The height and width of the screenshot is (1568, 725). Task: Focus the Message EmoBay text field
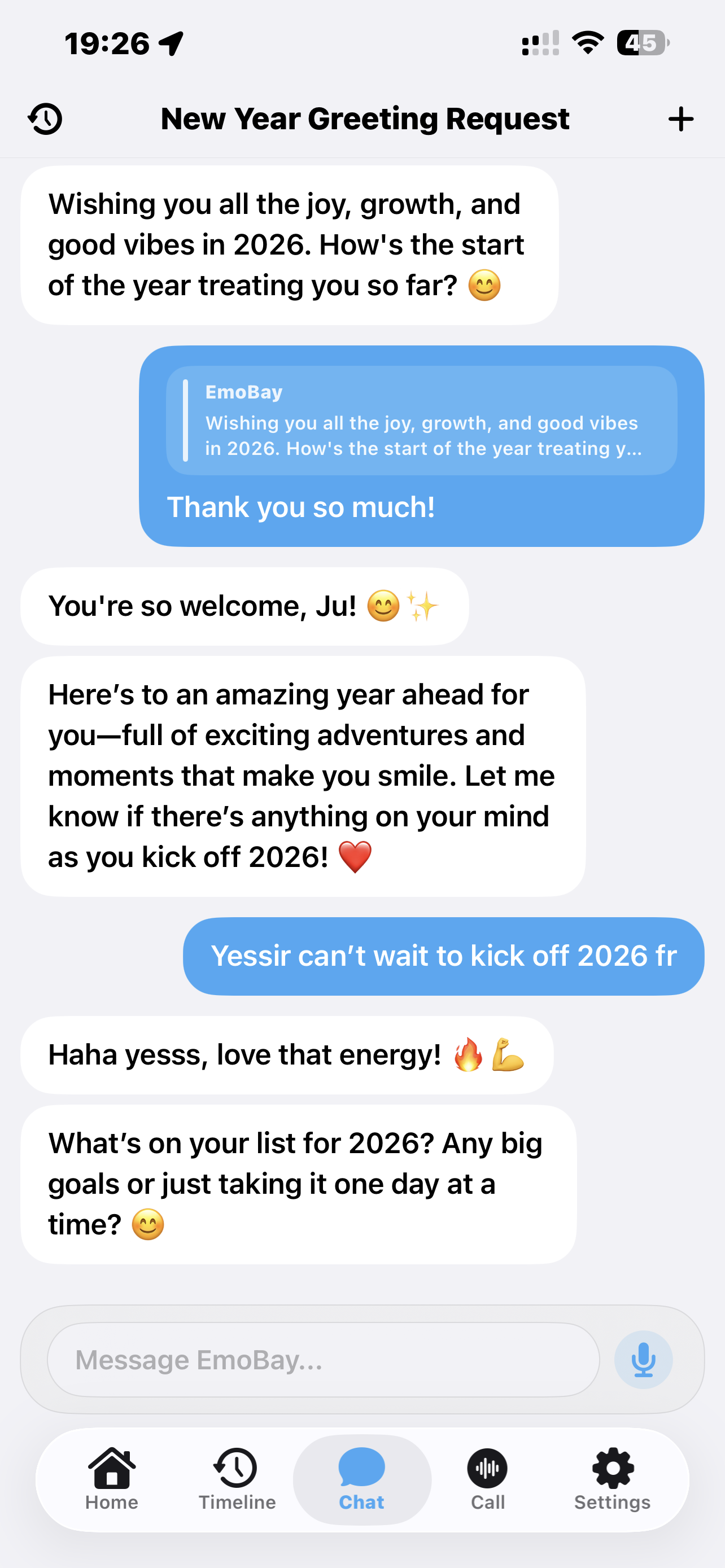point(322,1359)
